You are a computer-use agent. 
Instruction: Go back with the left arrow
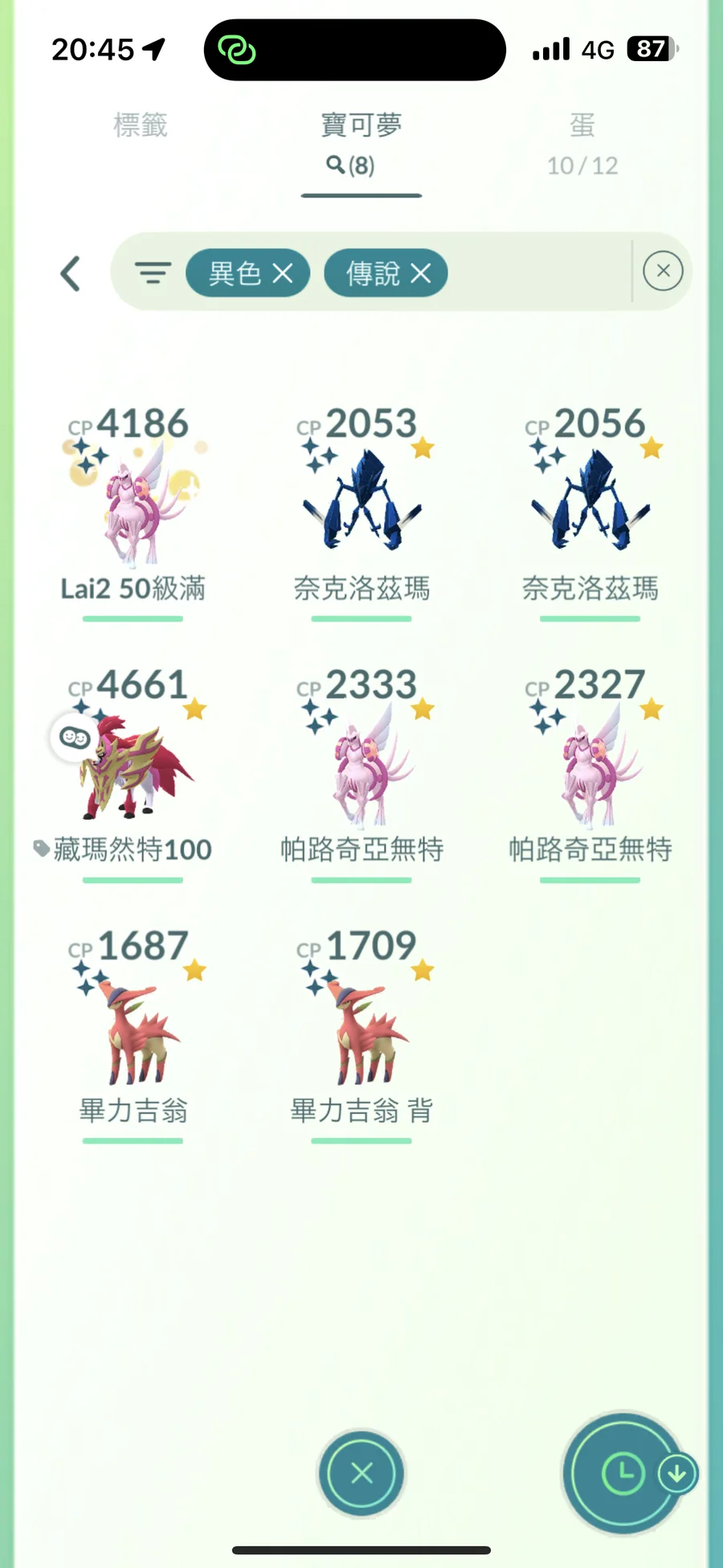(x=71, y=273)
